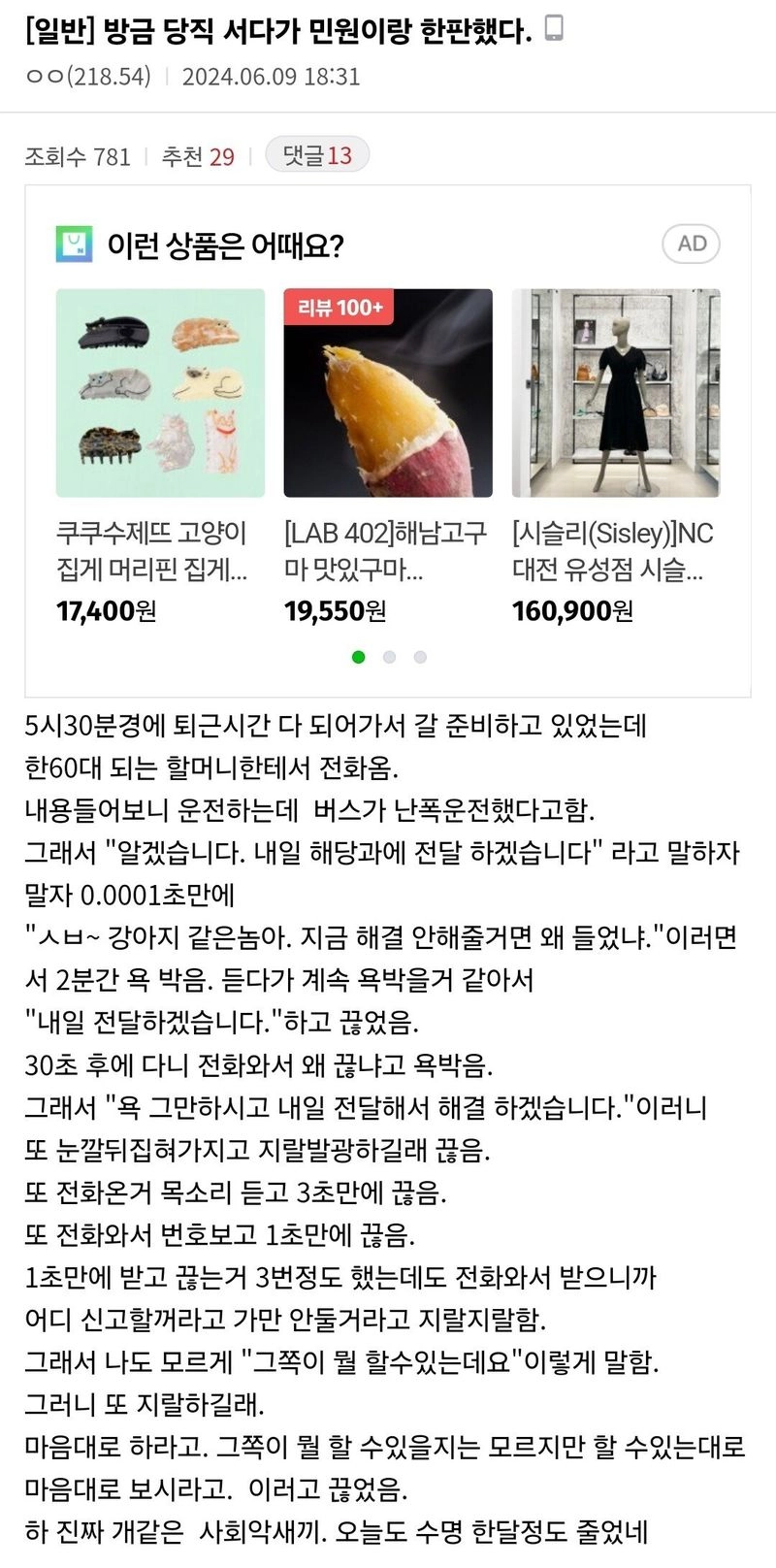
Task: Select the green active carousel dot
Action: 359,657
